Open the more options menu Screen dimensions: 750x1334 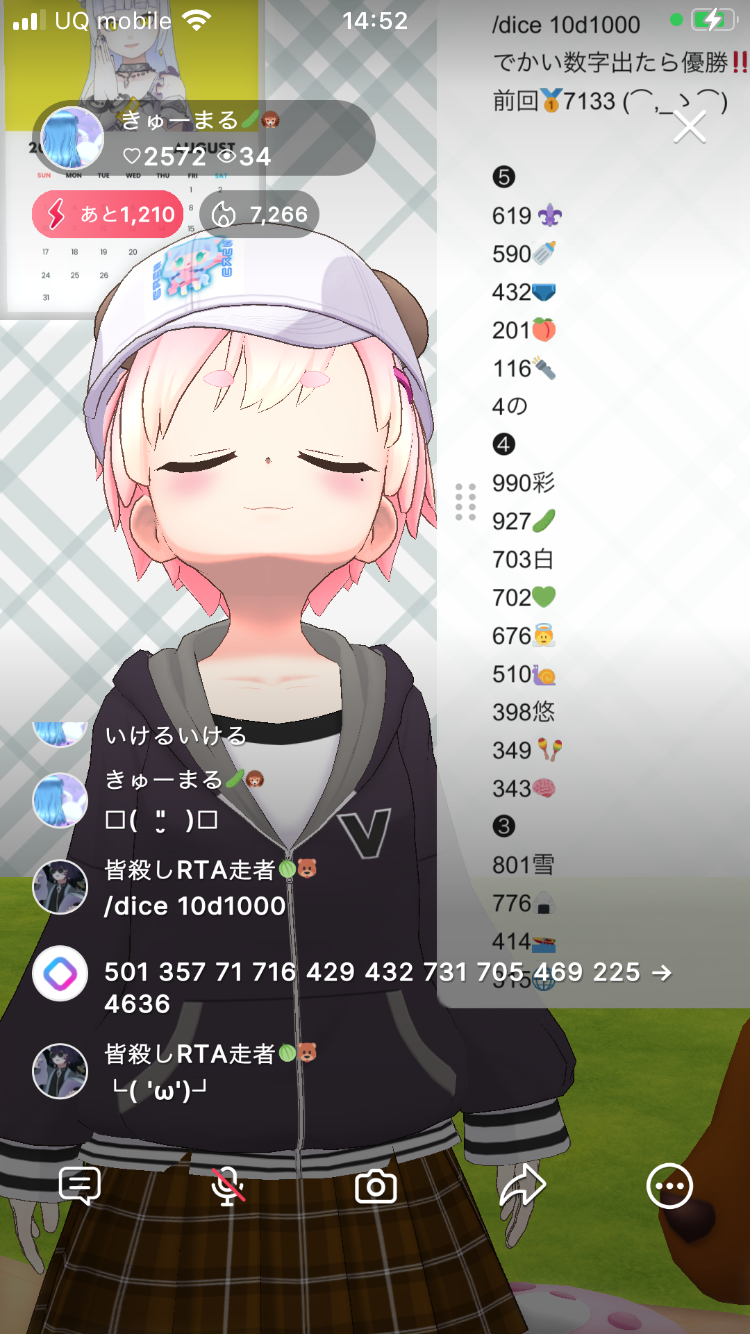click(669, 1186)
